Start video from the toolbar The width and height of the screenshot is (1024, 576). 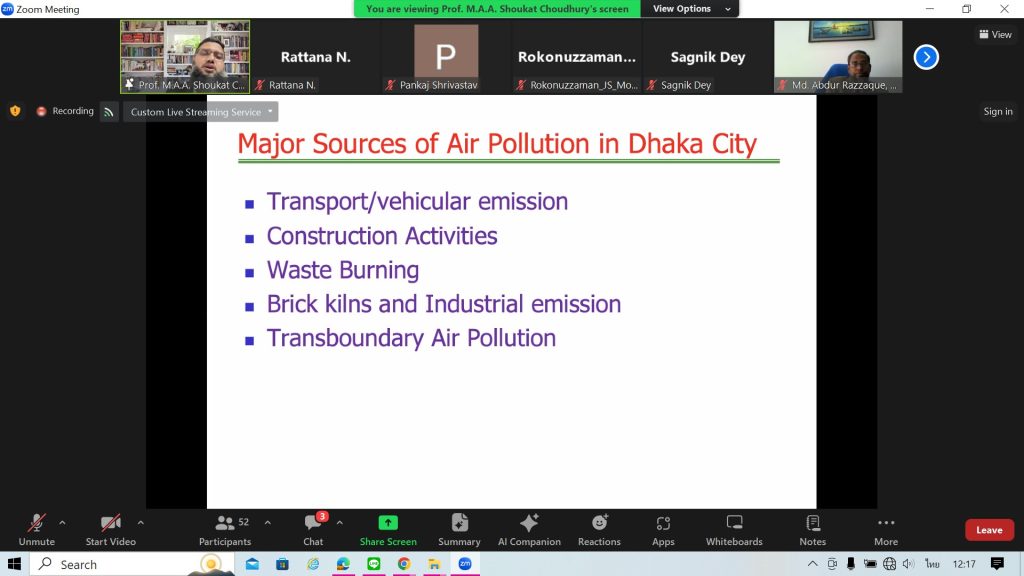pos(110,528)
